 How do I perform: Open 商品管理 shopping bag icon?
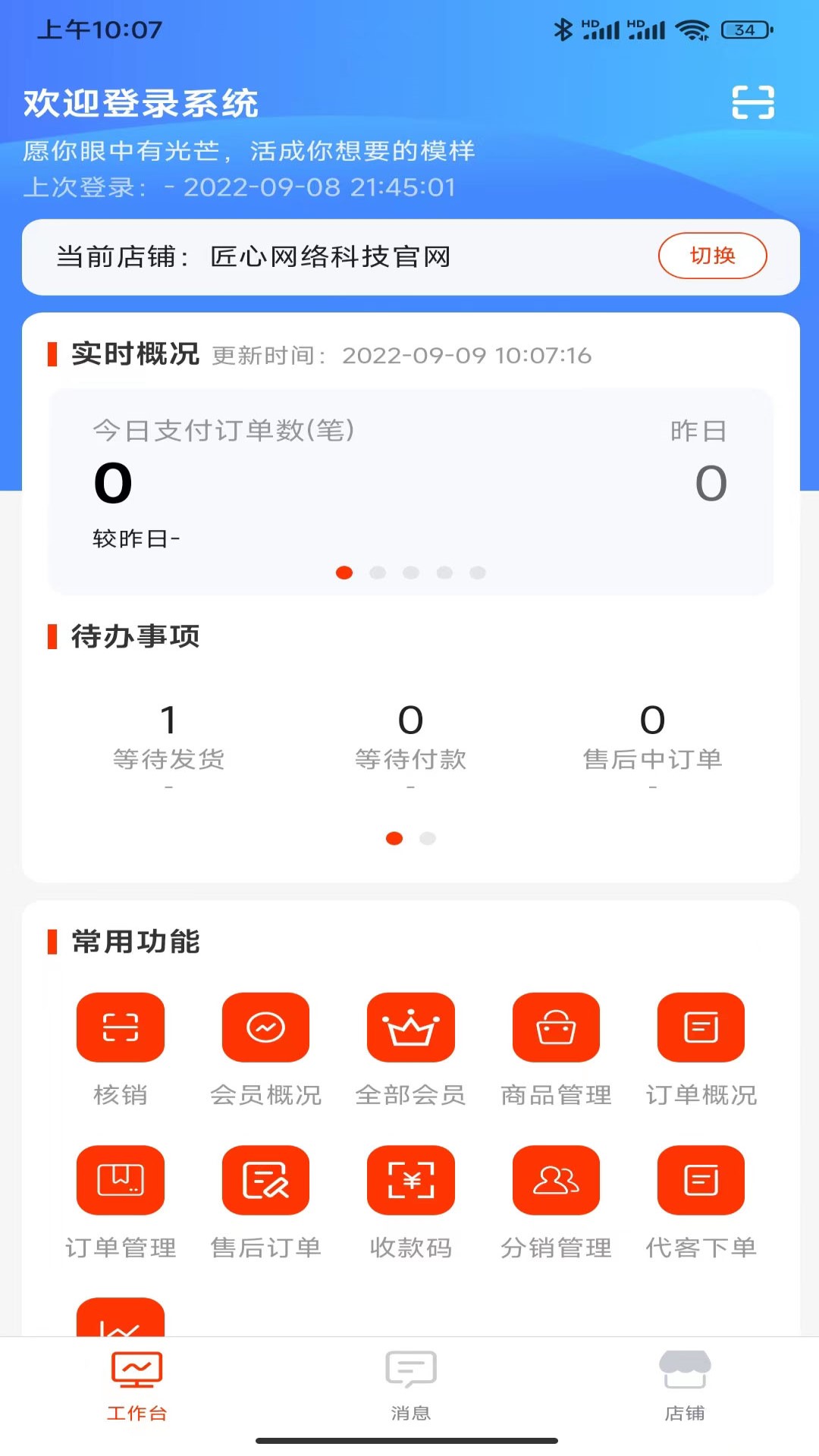click(556, 1028)
